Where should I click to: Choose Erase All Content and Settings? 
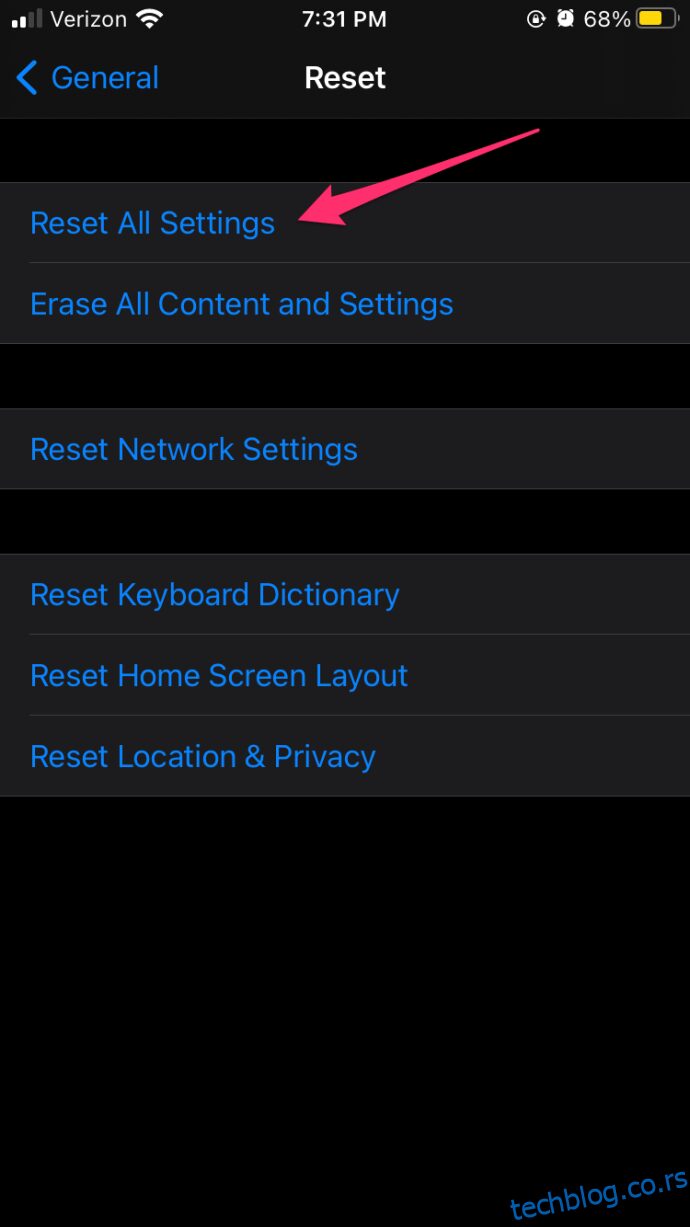(x=345, y=304)
